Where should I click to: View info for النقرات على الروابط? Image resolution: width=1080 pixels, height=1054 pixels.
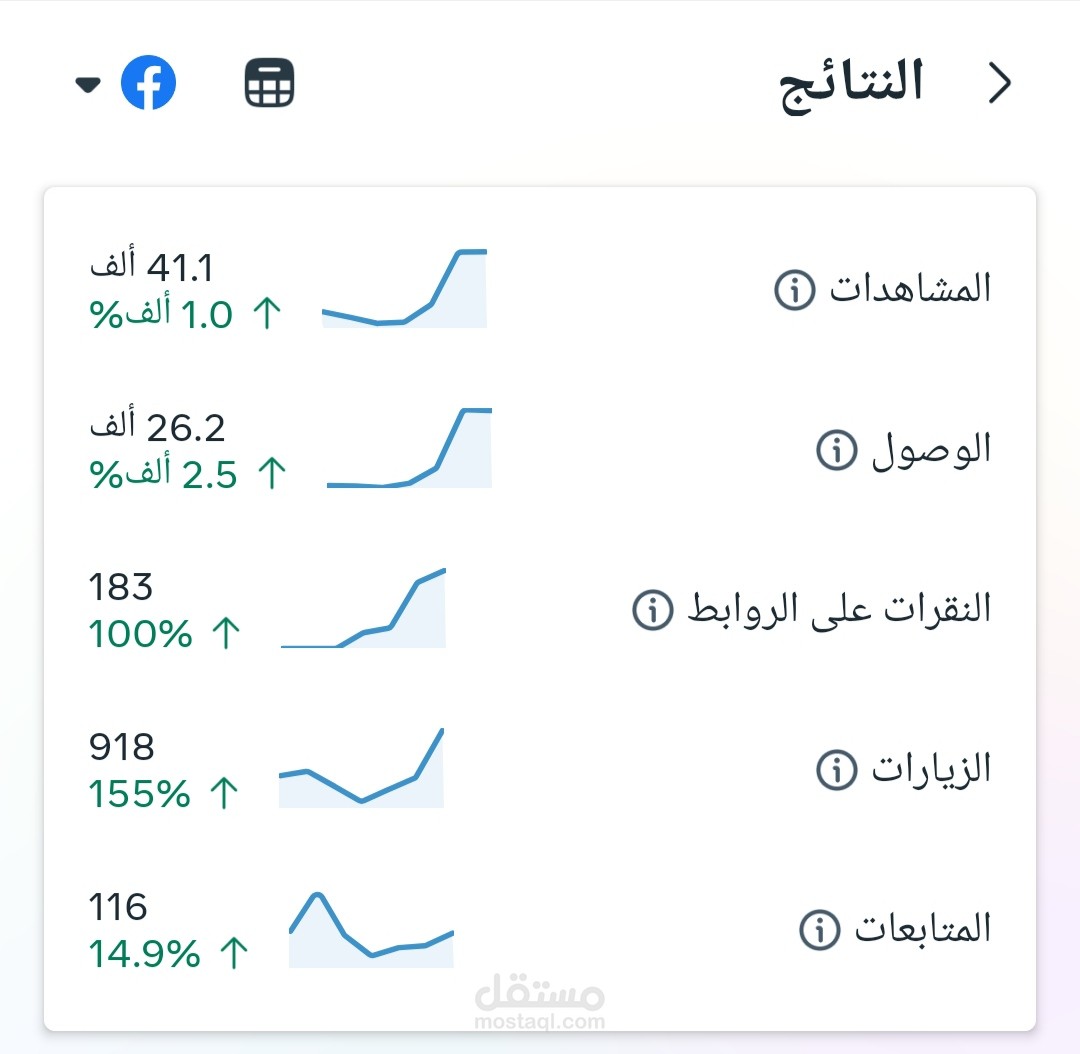point(653,609)
